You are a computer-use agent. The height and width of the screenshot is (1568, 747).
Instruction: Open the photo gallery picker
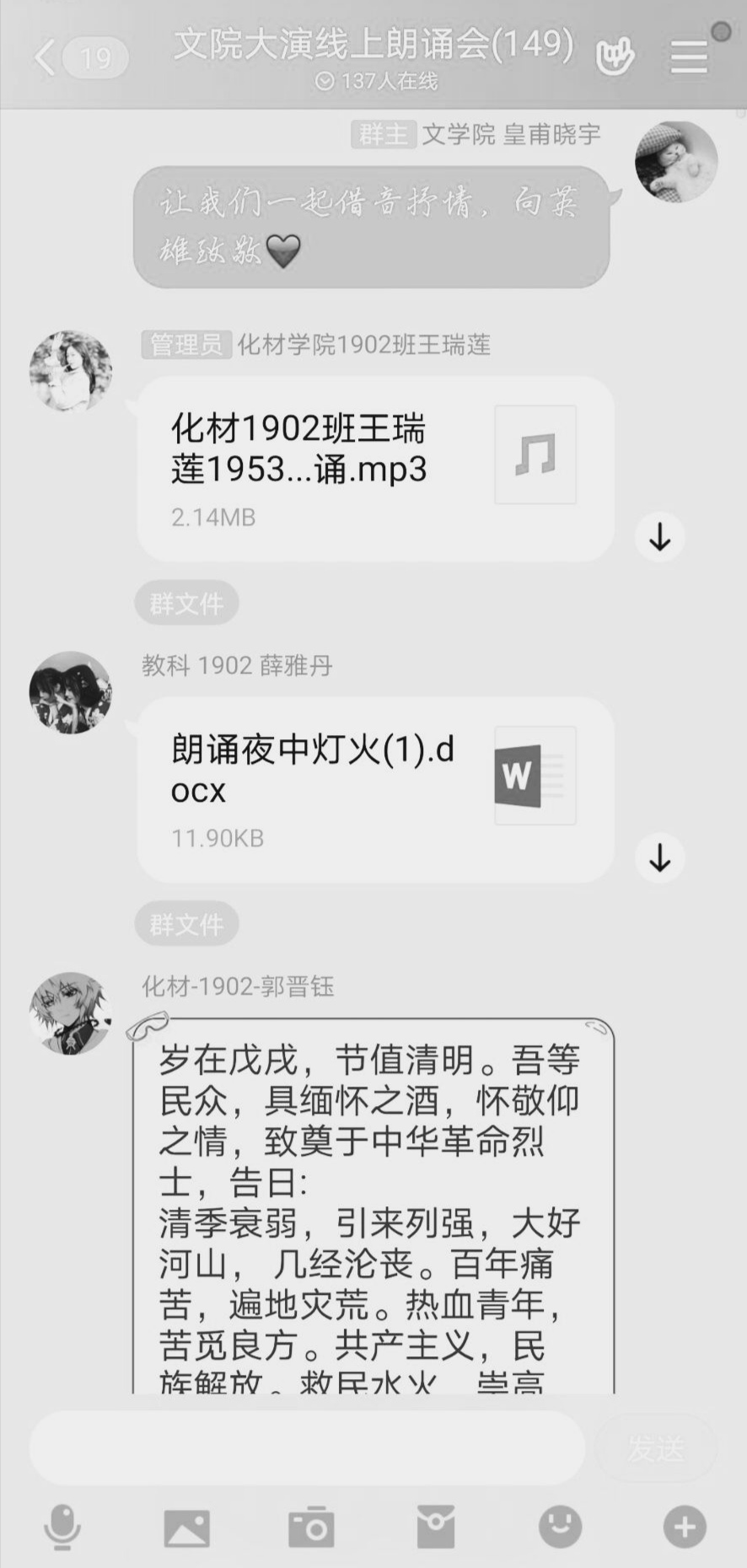[x=186, y=1527]
